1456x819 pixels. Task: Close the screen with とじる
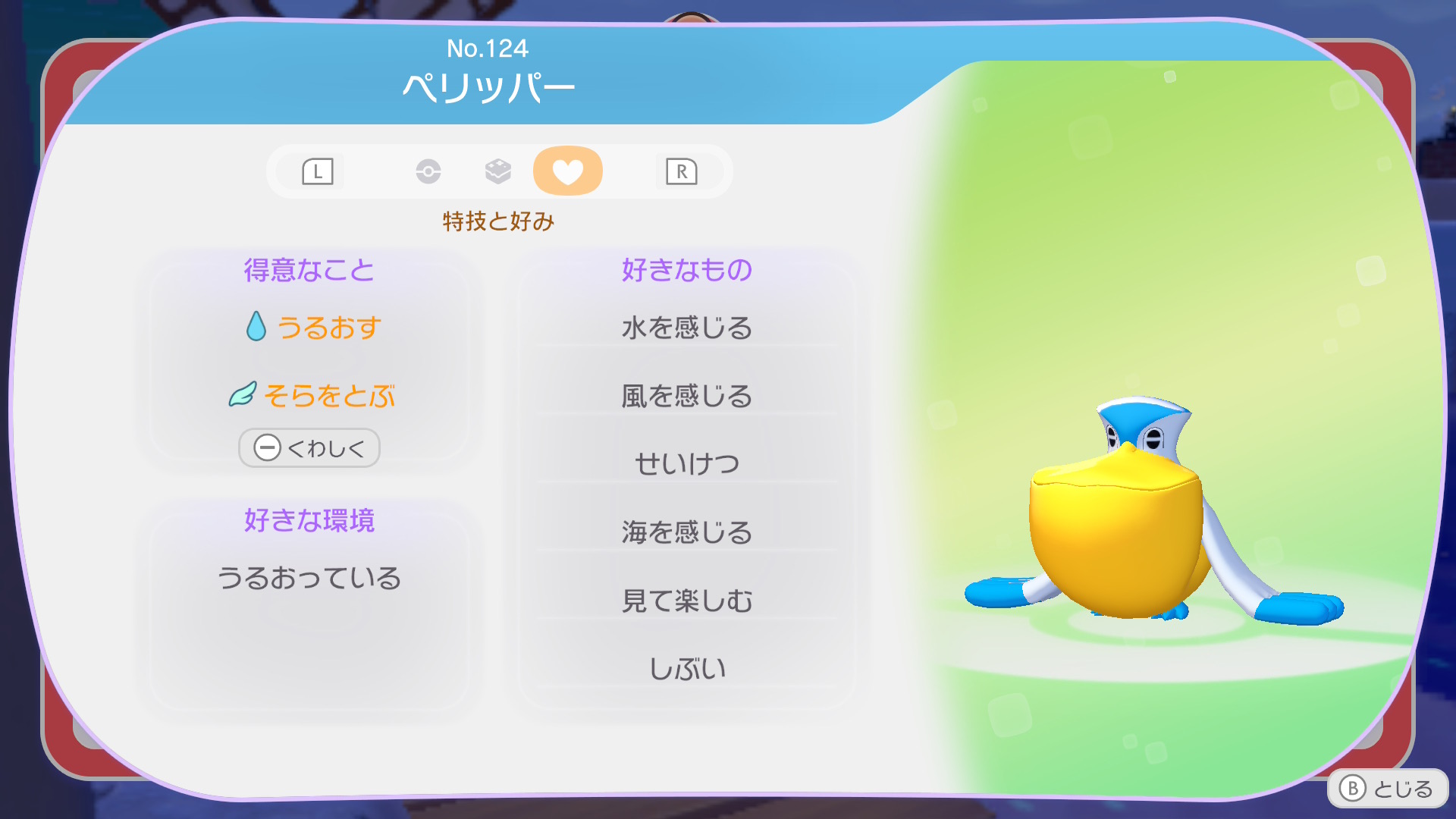point(1387,789)
